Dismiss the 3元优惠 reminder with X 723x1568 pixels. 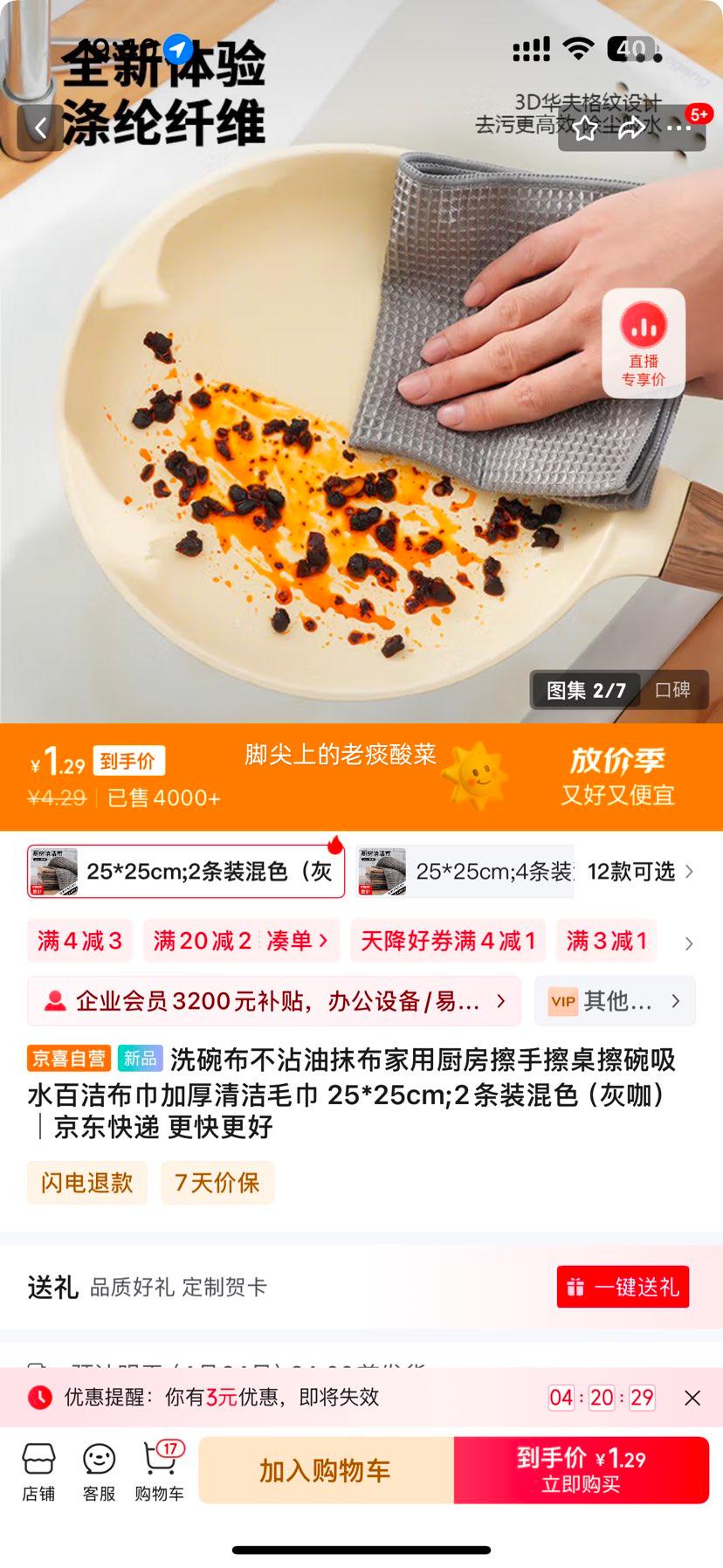(x=692, y=1398)
